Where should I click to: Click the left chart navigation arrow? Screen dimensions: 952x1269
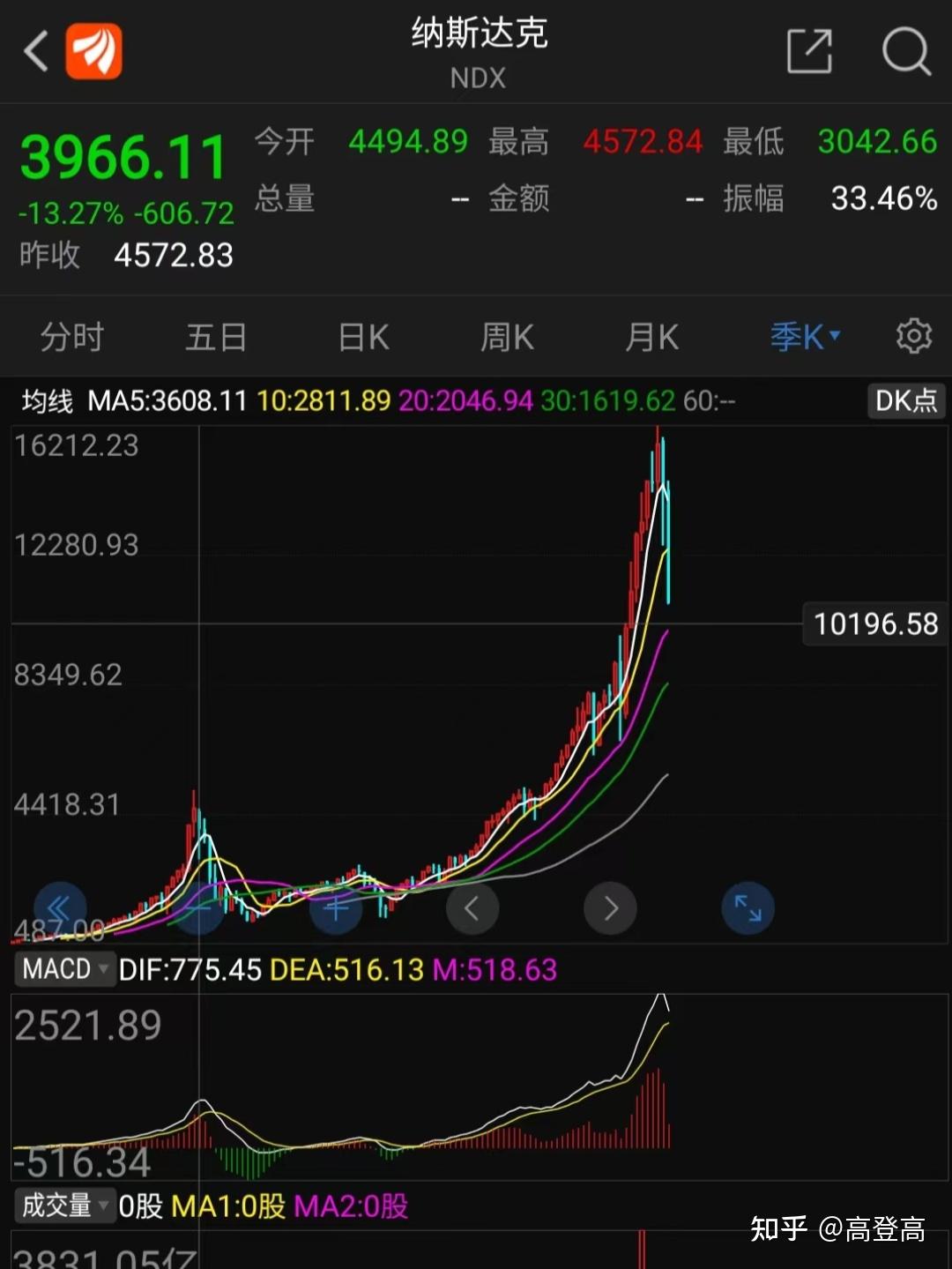pos(472,907)
